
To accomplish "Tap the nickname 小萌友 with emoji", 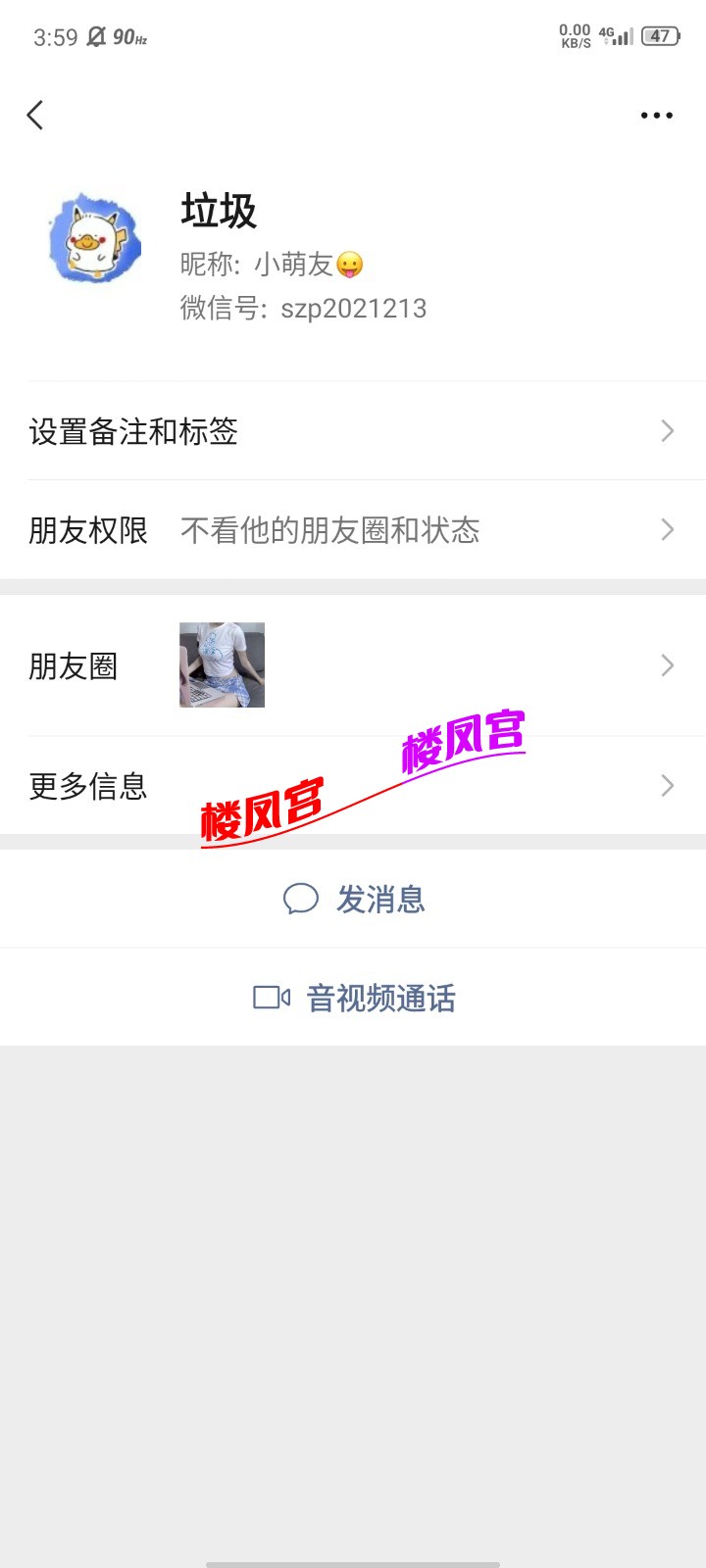I will pos(268,263).
